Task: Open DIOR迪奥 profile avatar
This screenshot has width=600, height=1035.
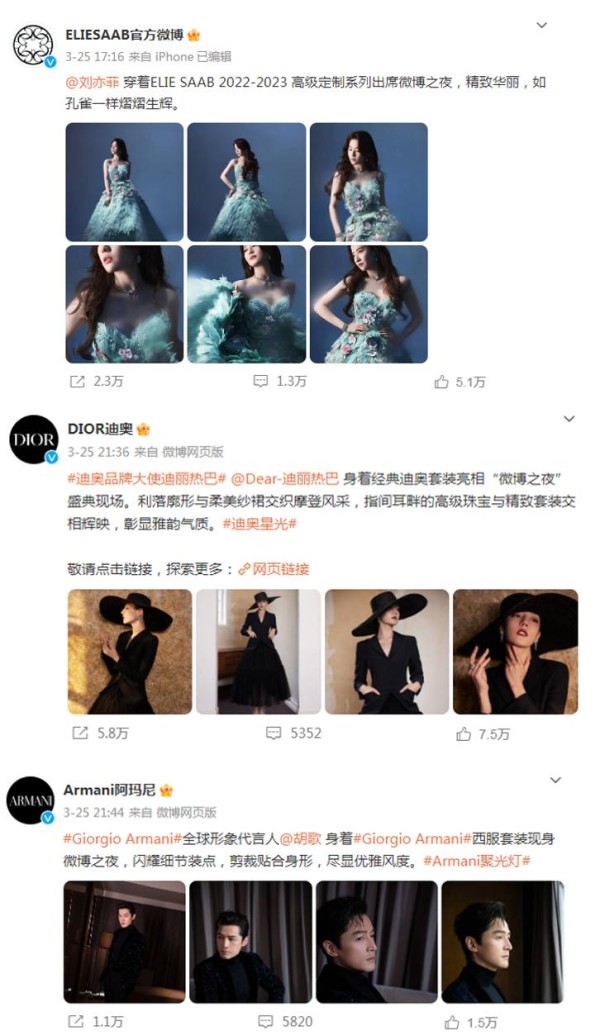Action: coord(31,440)
